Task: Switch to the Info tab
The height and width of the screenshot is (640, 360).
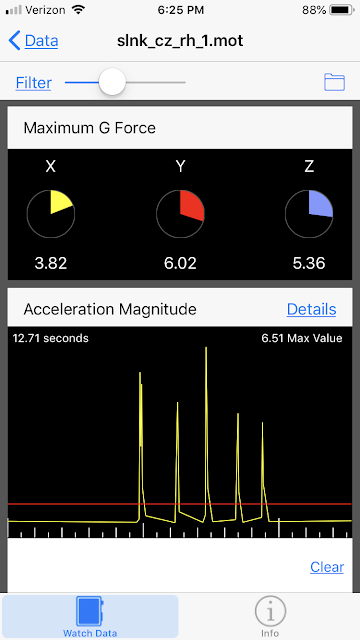Action: [270, 616]
